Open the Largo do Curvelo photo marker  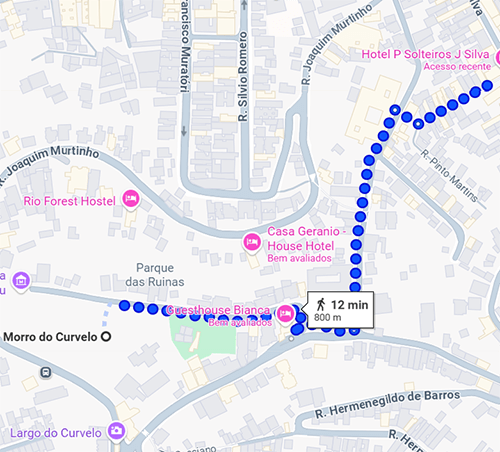click(116, 431)
